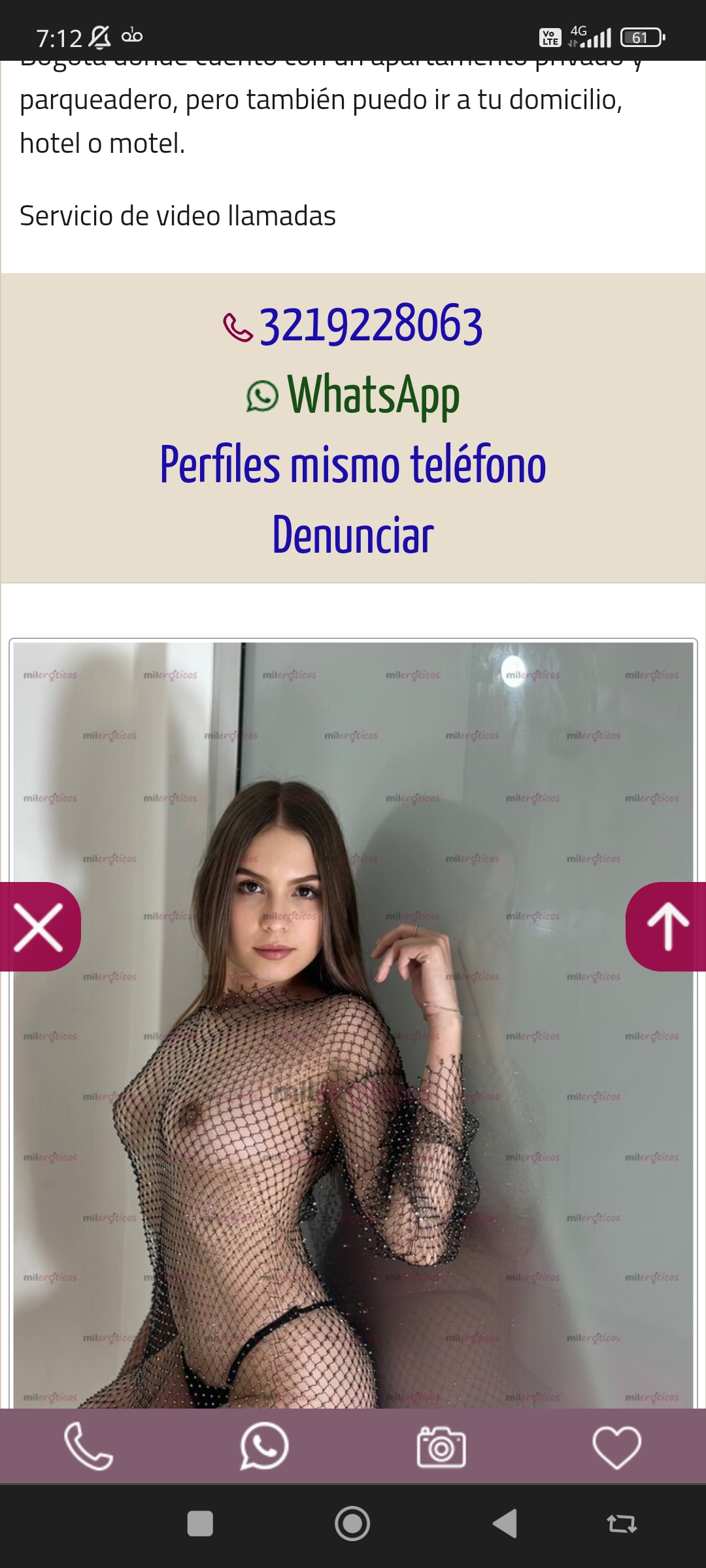
Task: Add to favorites with the heart icon
Action: [617, 1448]
